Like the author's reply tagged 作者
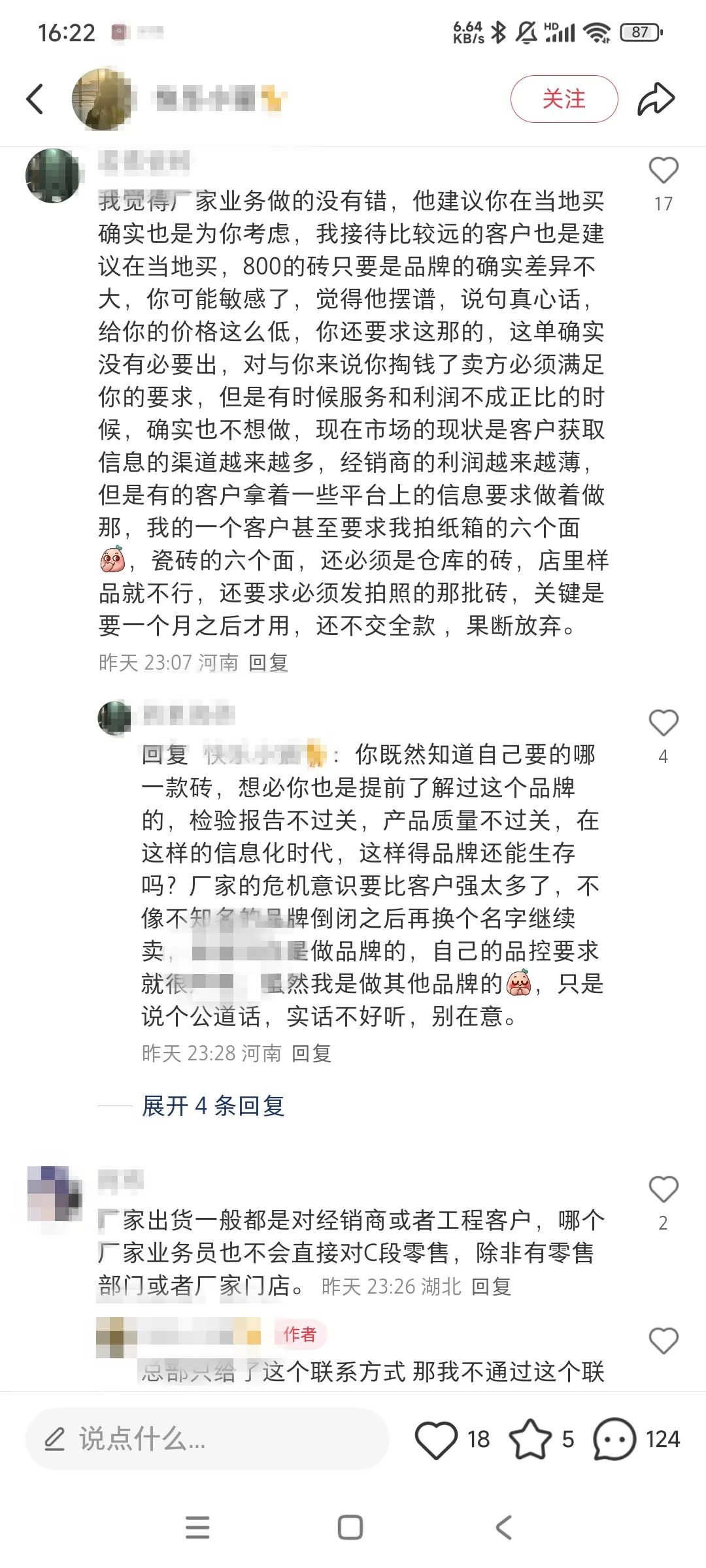This screenshot has width=706, height=1568. (663, 1341)
